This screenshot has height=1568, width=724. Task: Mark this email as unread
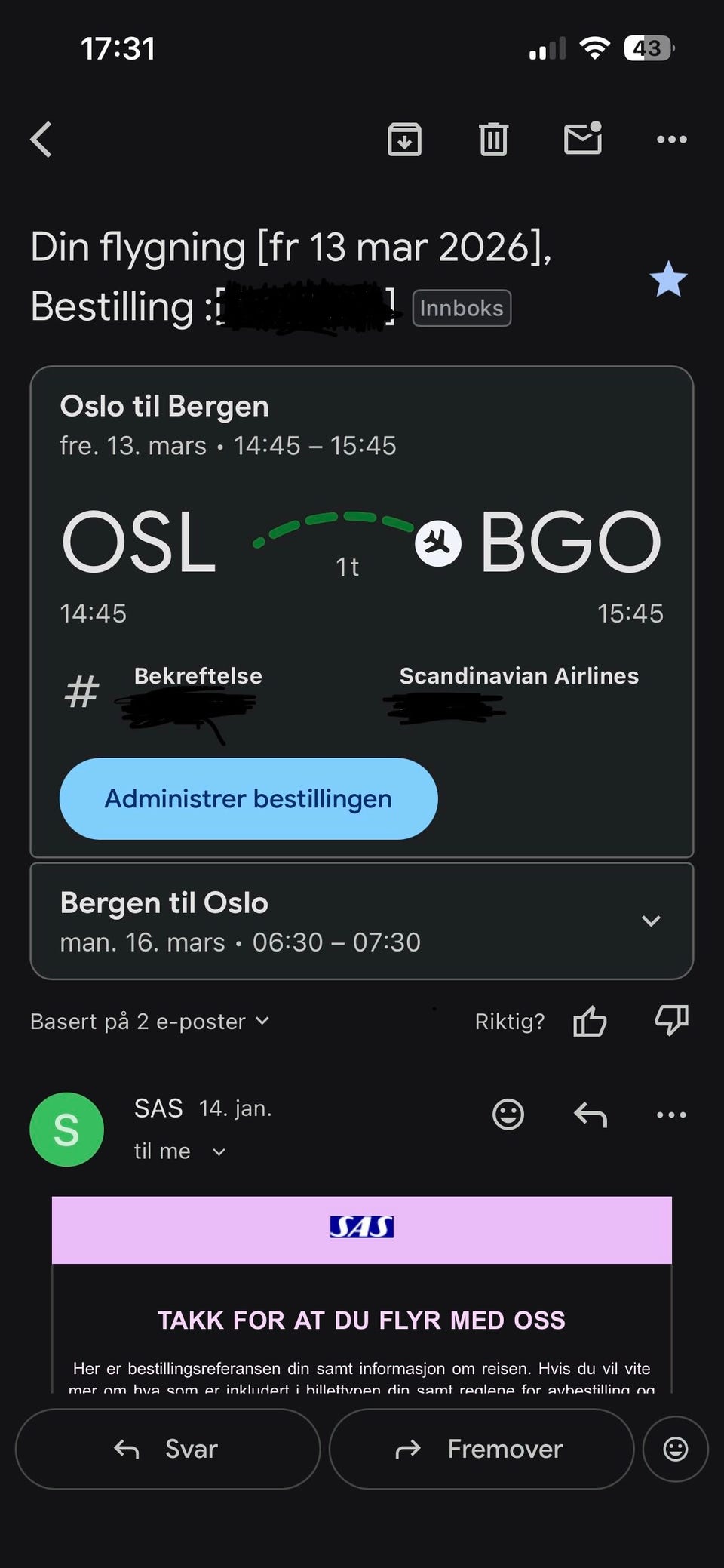(x=583, y=138)
